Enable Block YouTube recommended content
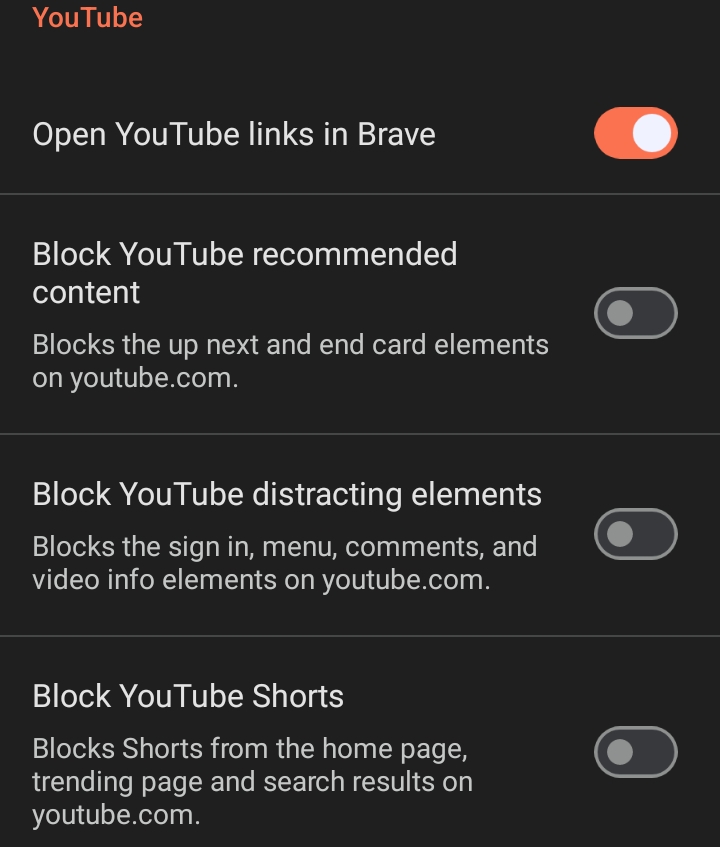This screenshot has width=720, height=847. click(x=635, y=314)
